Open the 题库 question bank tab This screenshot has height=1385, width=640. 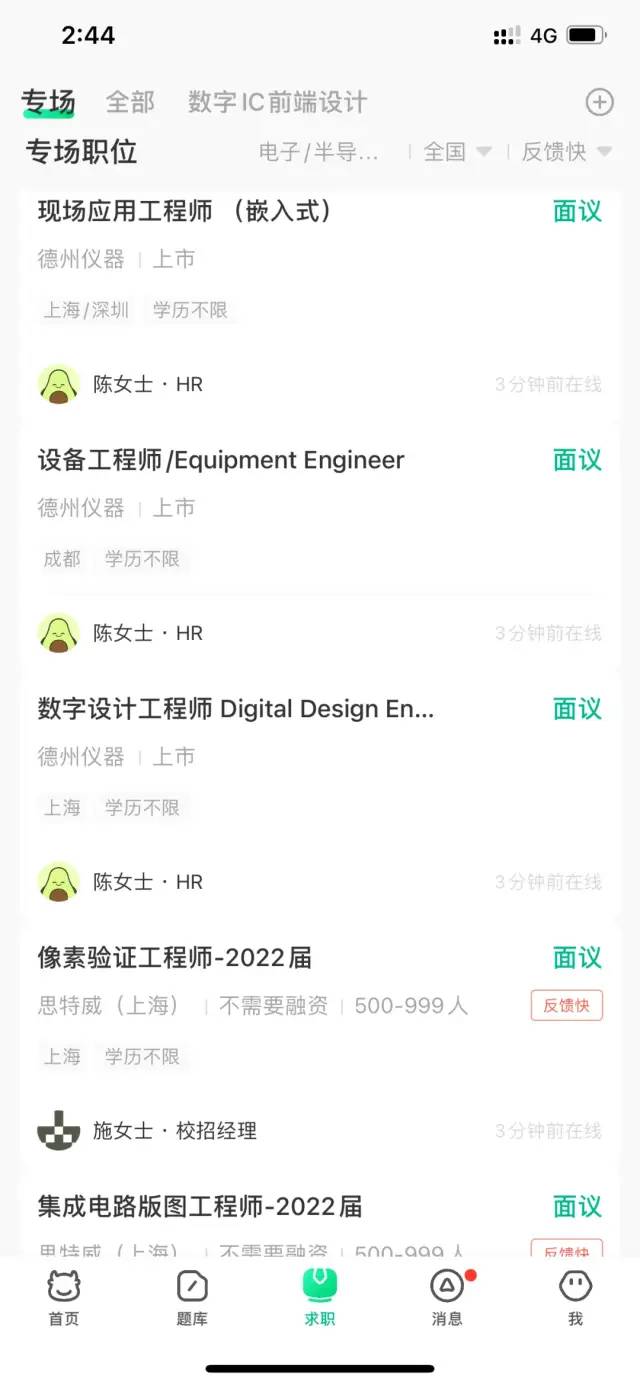(192, 1297)
